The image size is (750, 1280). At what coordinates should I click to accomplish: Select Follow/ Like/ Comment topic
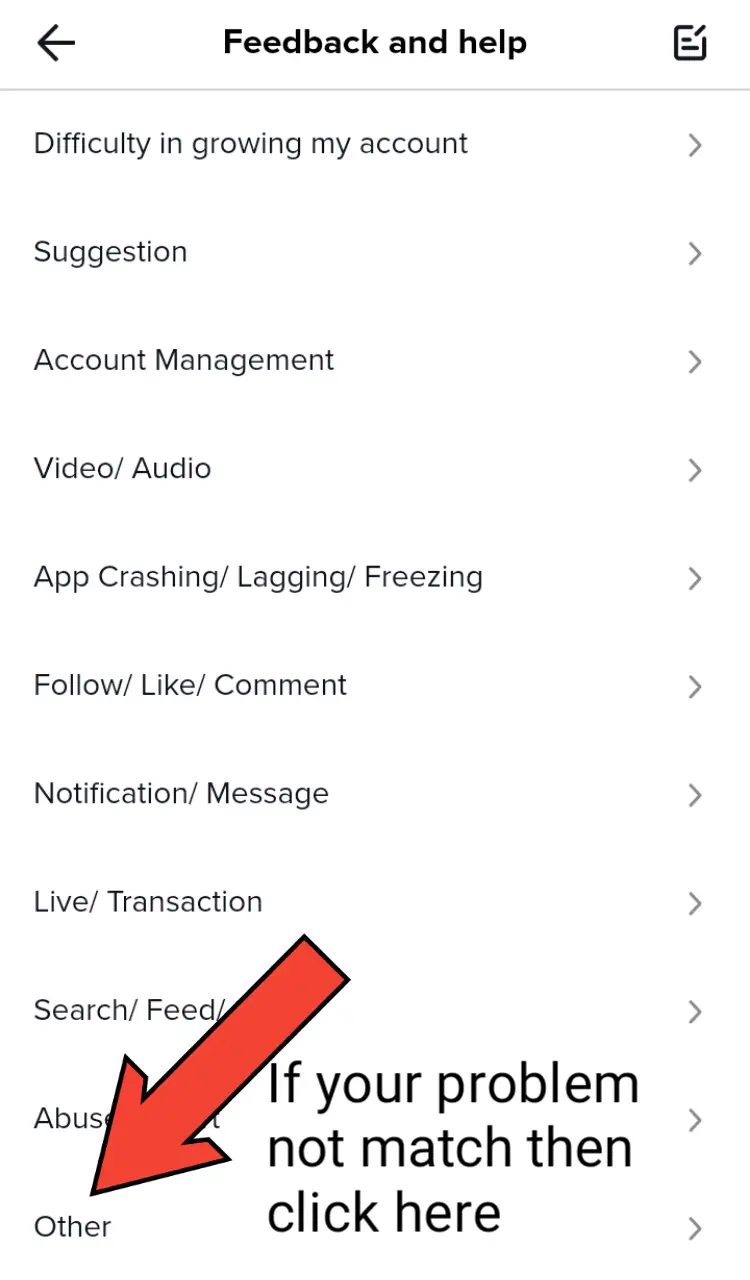(375, 685)
